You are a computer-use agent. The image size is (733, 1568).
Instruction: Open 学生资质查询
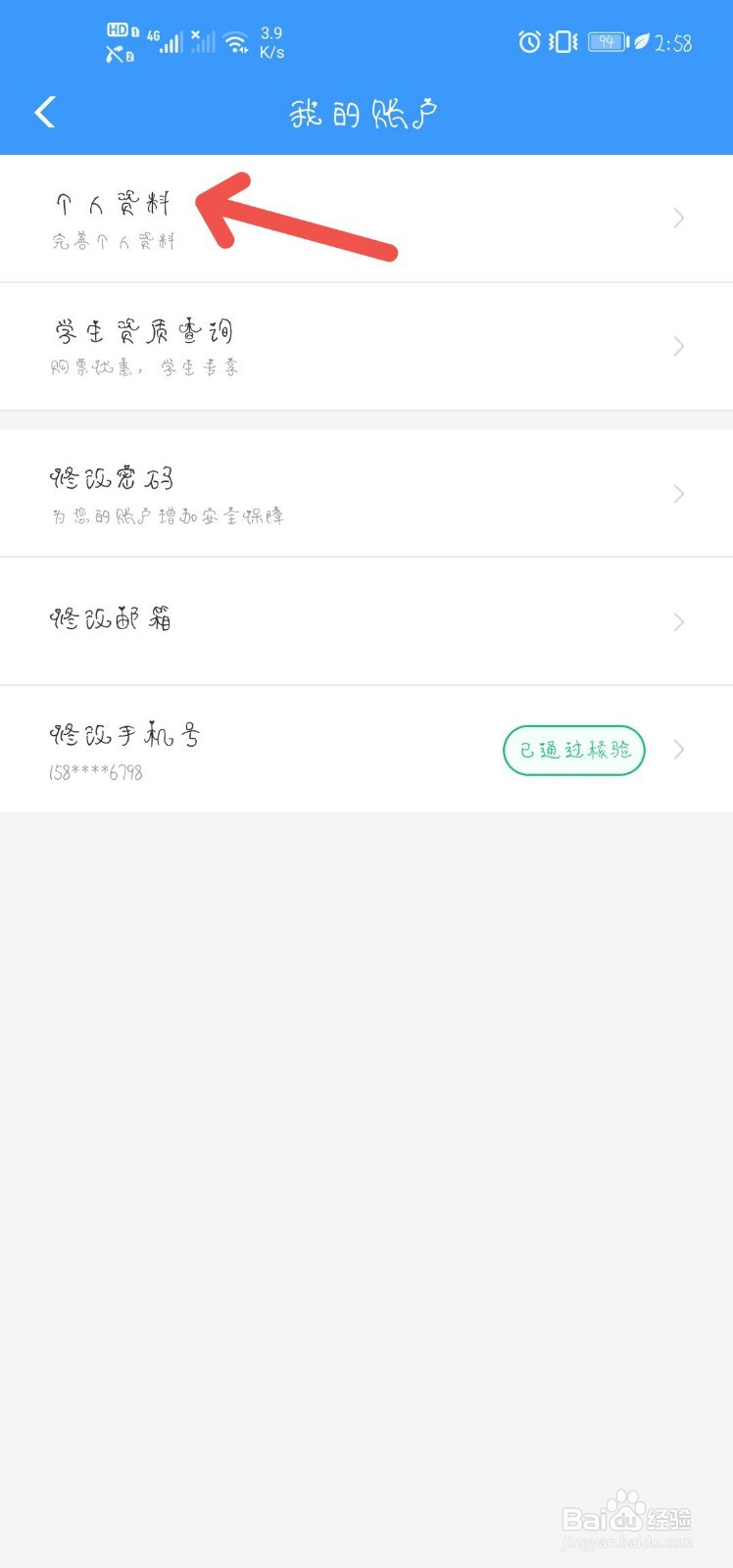(x=366, y=347)
